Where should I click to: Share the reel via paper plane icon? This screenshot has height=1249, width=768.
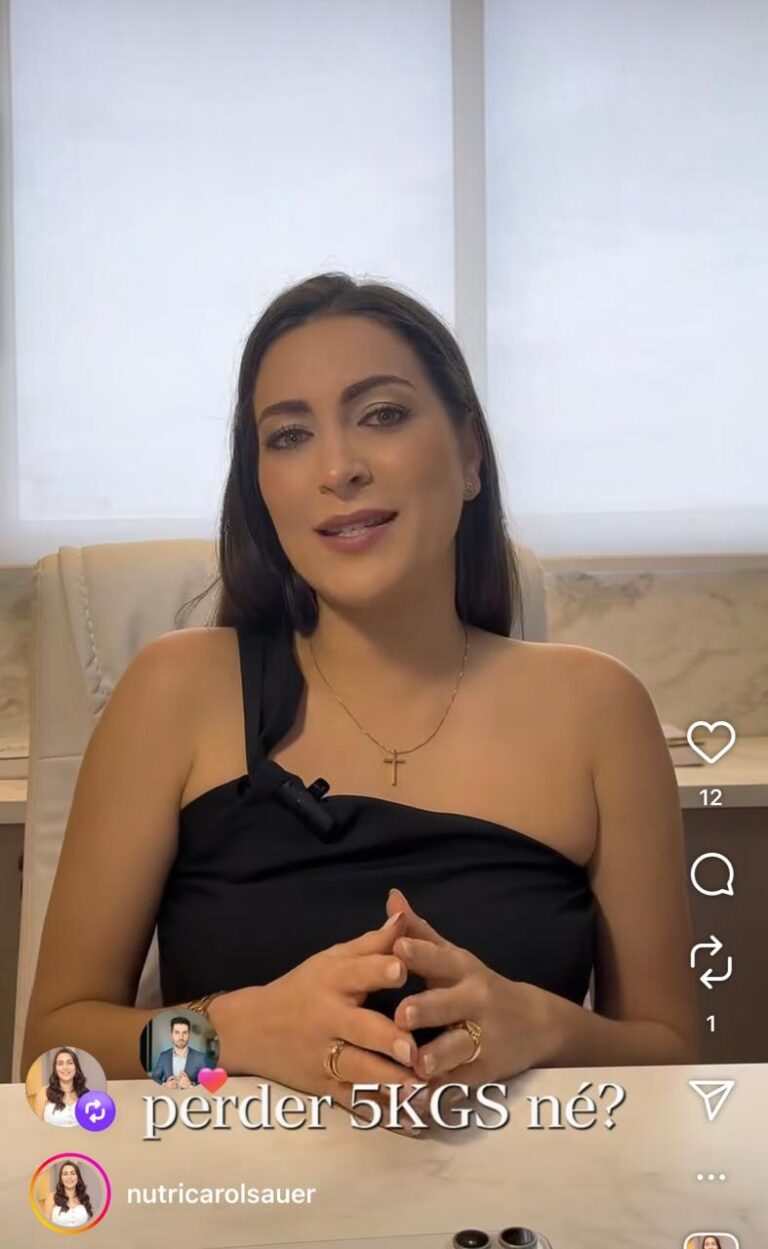coord(711,1099)
